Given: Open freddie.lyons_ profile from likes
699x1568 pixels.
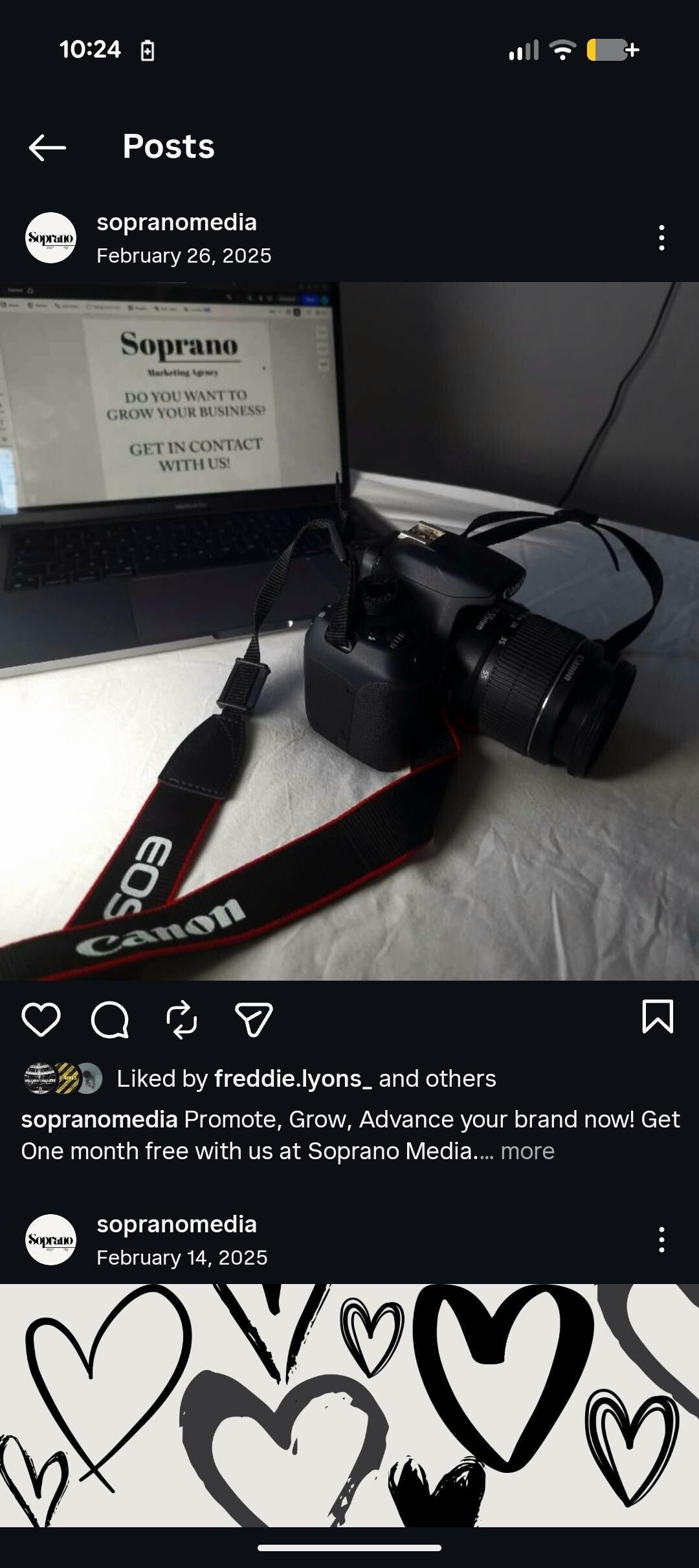Looking at the screenshot, I should [x=293, y=1078].
